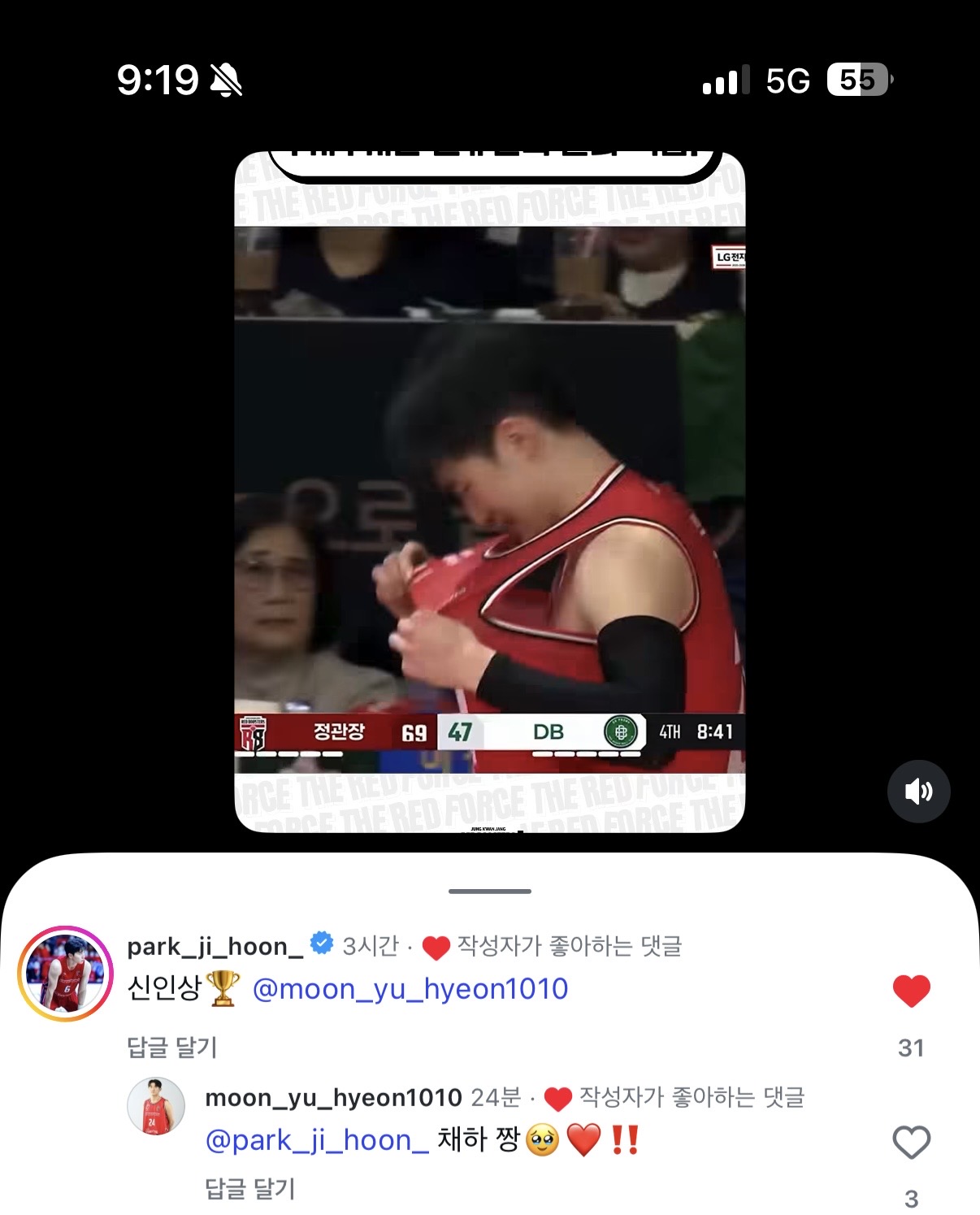This screenshot has width=980, height=1215.
Task: Open the @park_ji_hoon_ mention in the reply
Action: pos(317,1141)
